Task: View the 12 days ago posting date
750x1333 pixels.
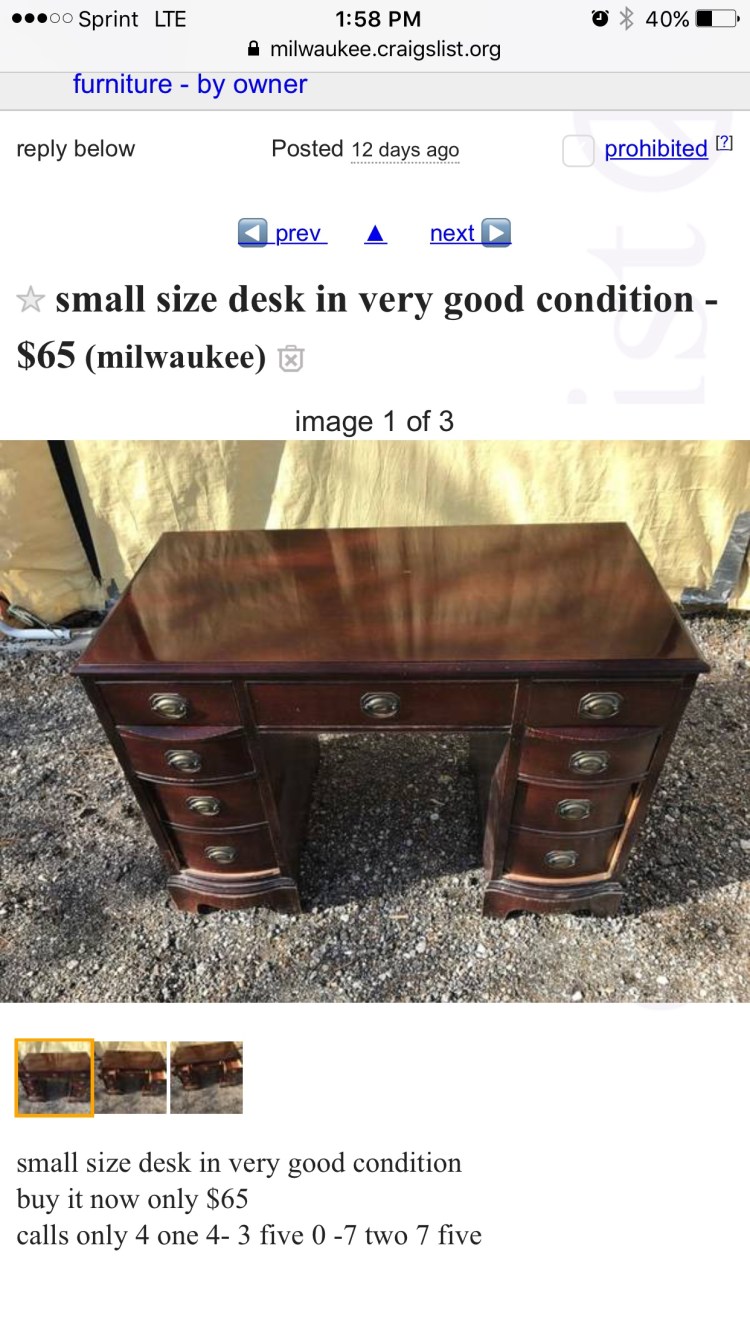Action: [x=405, y=150]
